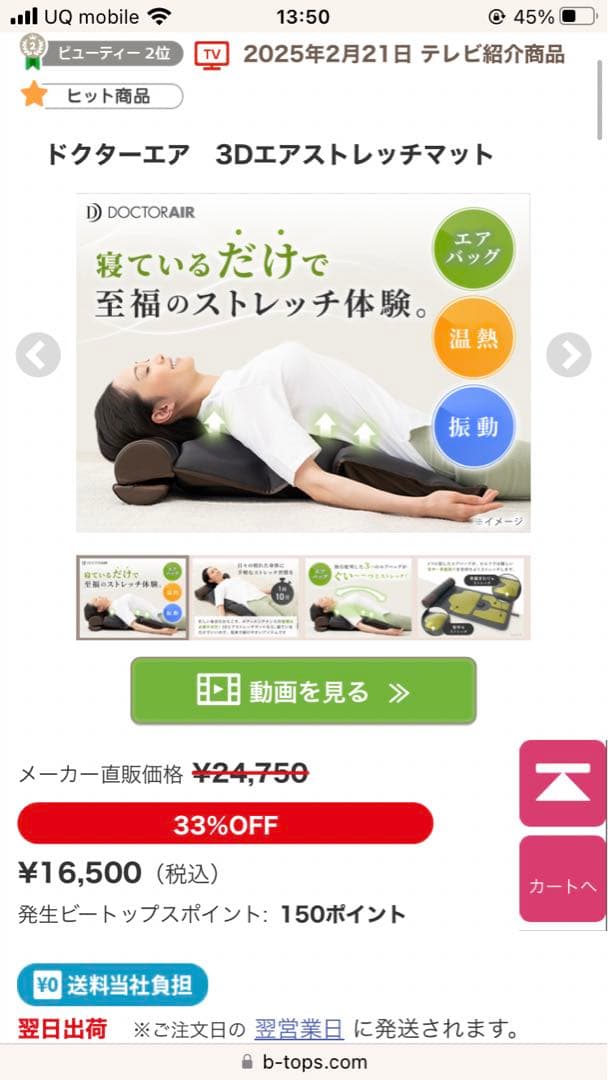Image resolution: width=608 pixels, height=1080 pixels.
Task: Select the fourth gallery thumbnail
Action: [473, 598]
